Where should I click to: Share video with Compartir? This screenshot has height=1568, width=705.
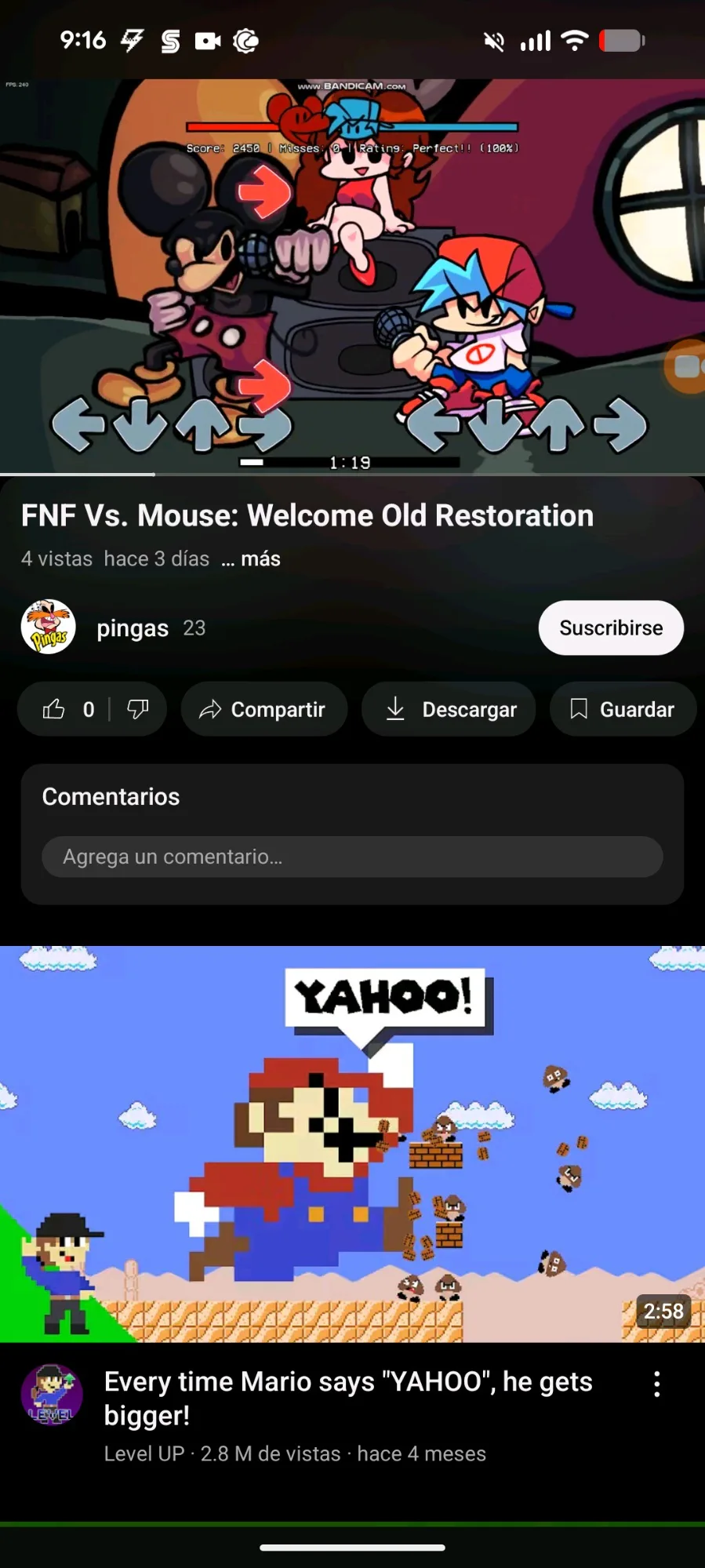click(x=263, y=709)
